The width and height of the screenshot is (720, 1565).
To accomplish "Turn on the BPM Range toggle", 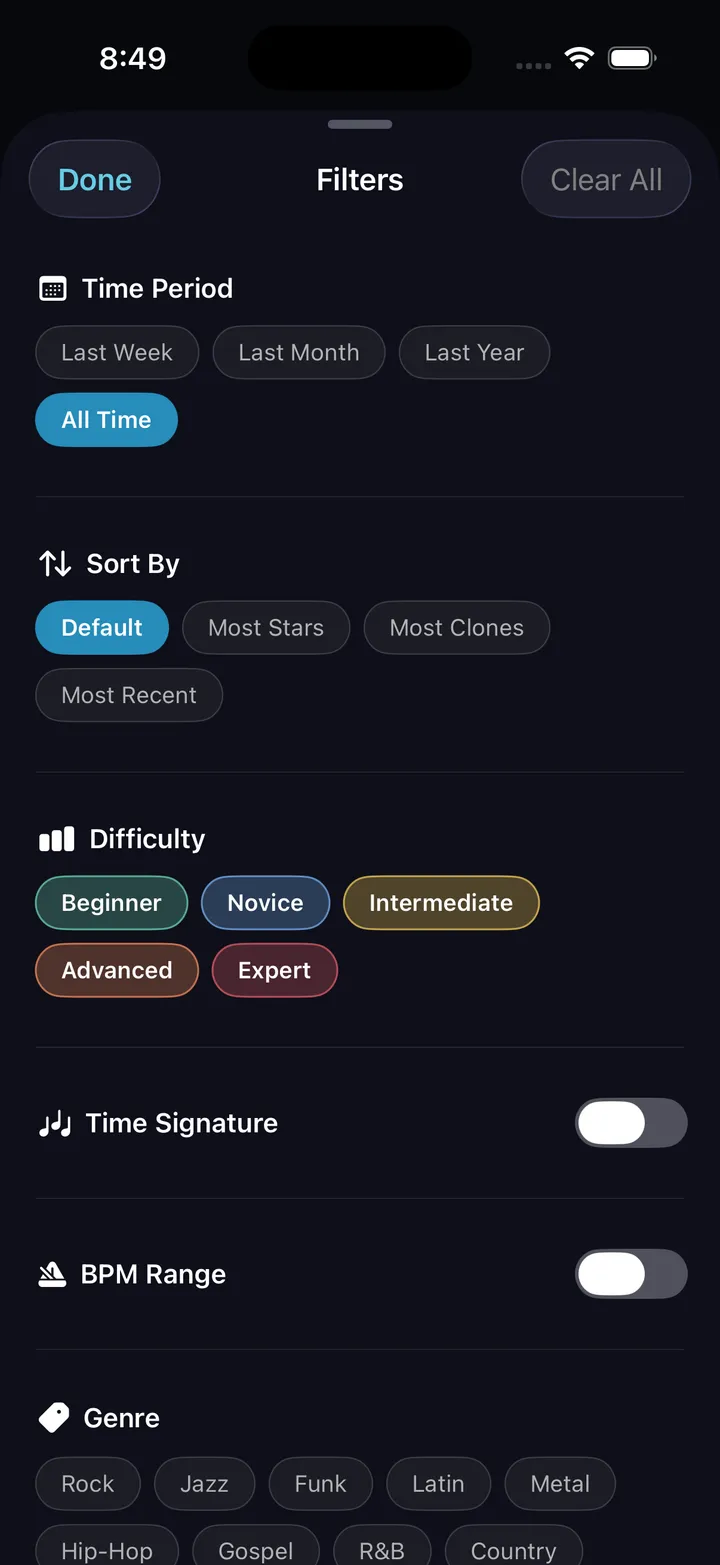I will (631, 1274).
